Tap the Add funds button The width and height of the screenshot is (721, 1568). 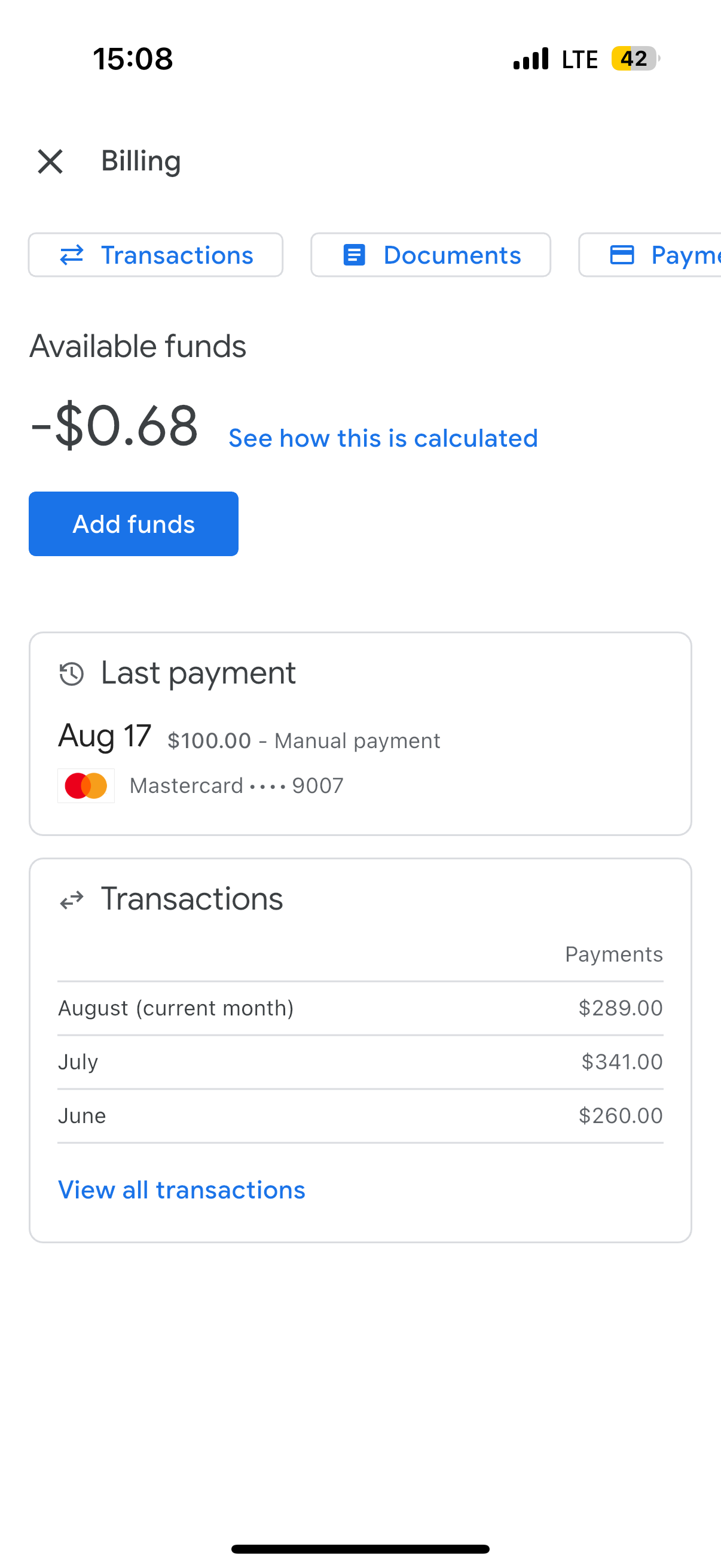pos(133,524)
